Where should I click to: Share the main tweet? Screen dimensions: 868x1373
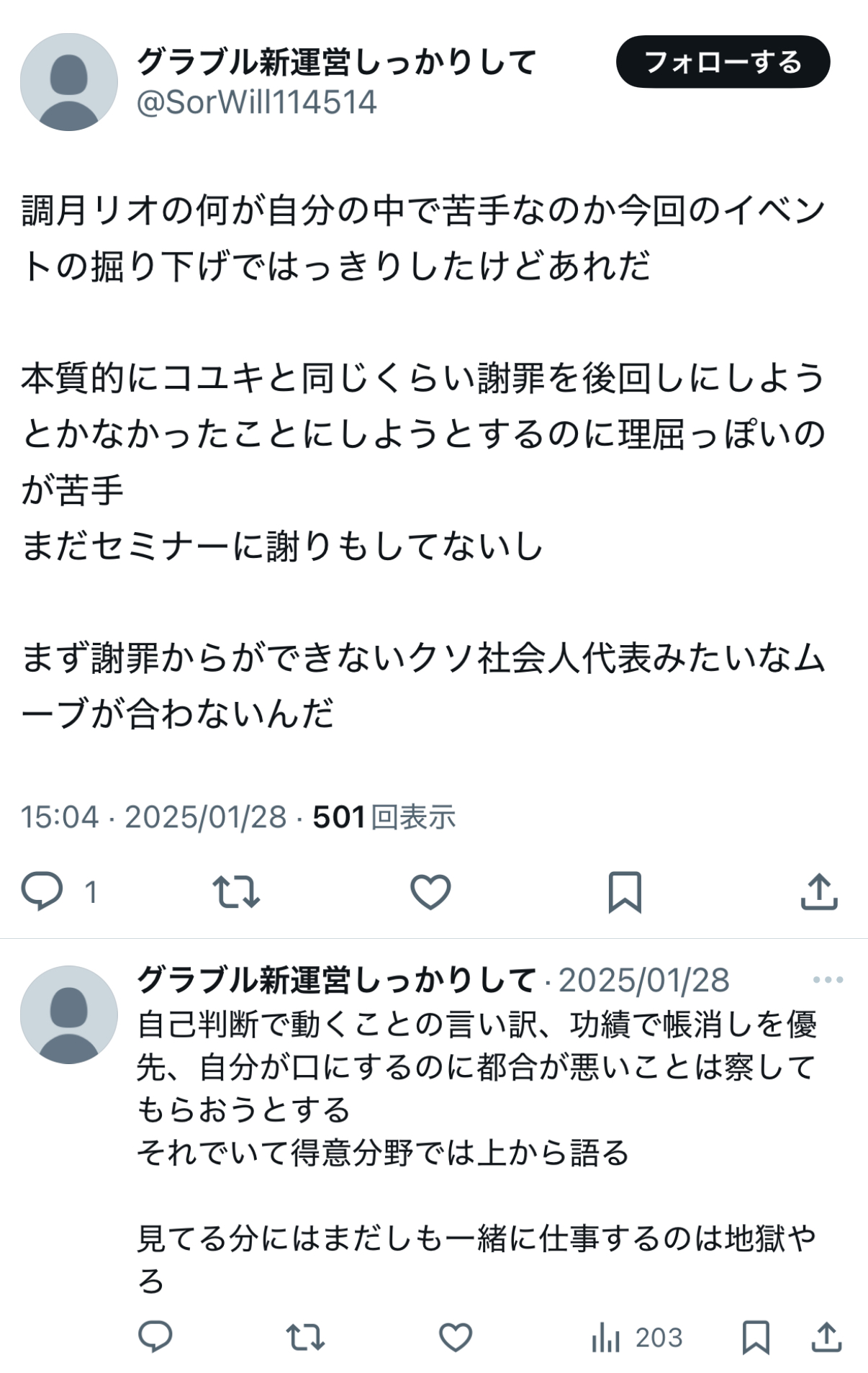tap(819, 891)
